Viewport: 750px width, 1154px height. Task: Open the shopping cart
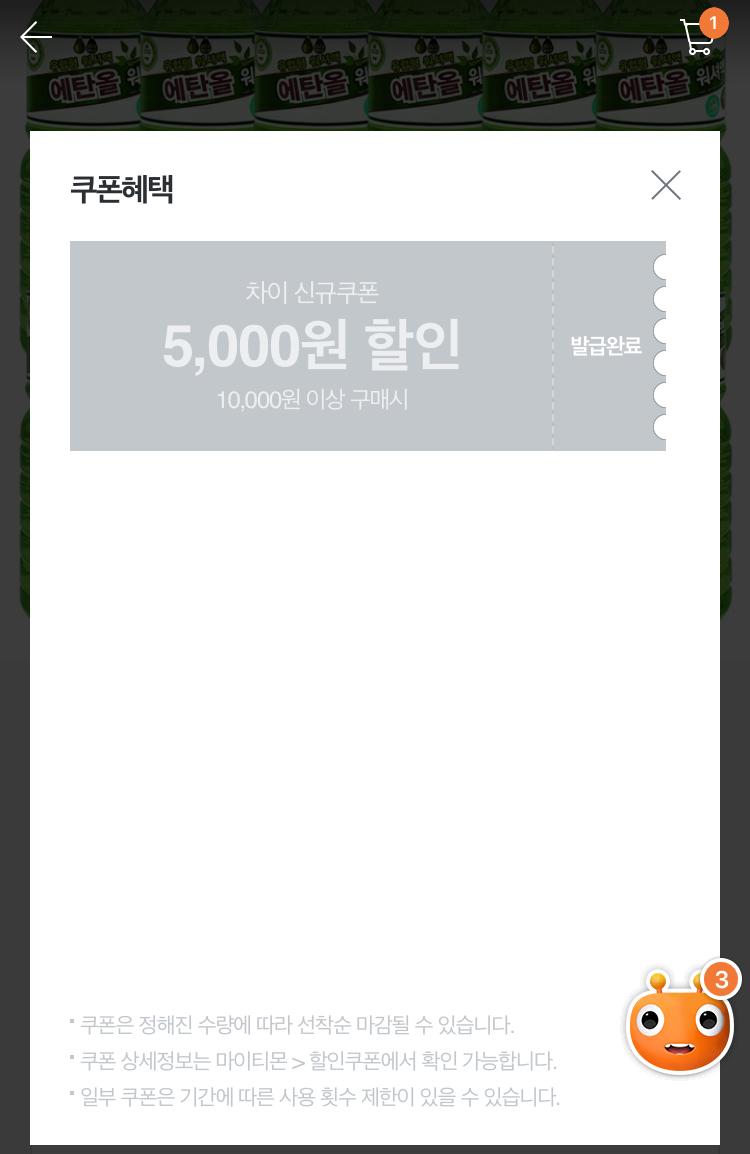(698, 36)
